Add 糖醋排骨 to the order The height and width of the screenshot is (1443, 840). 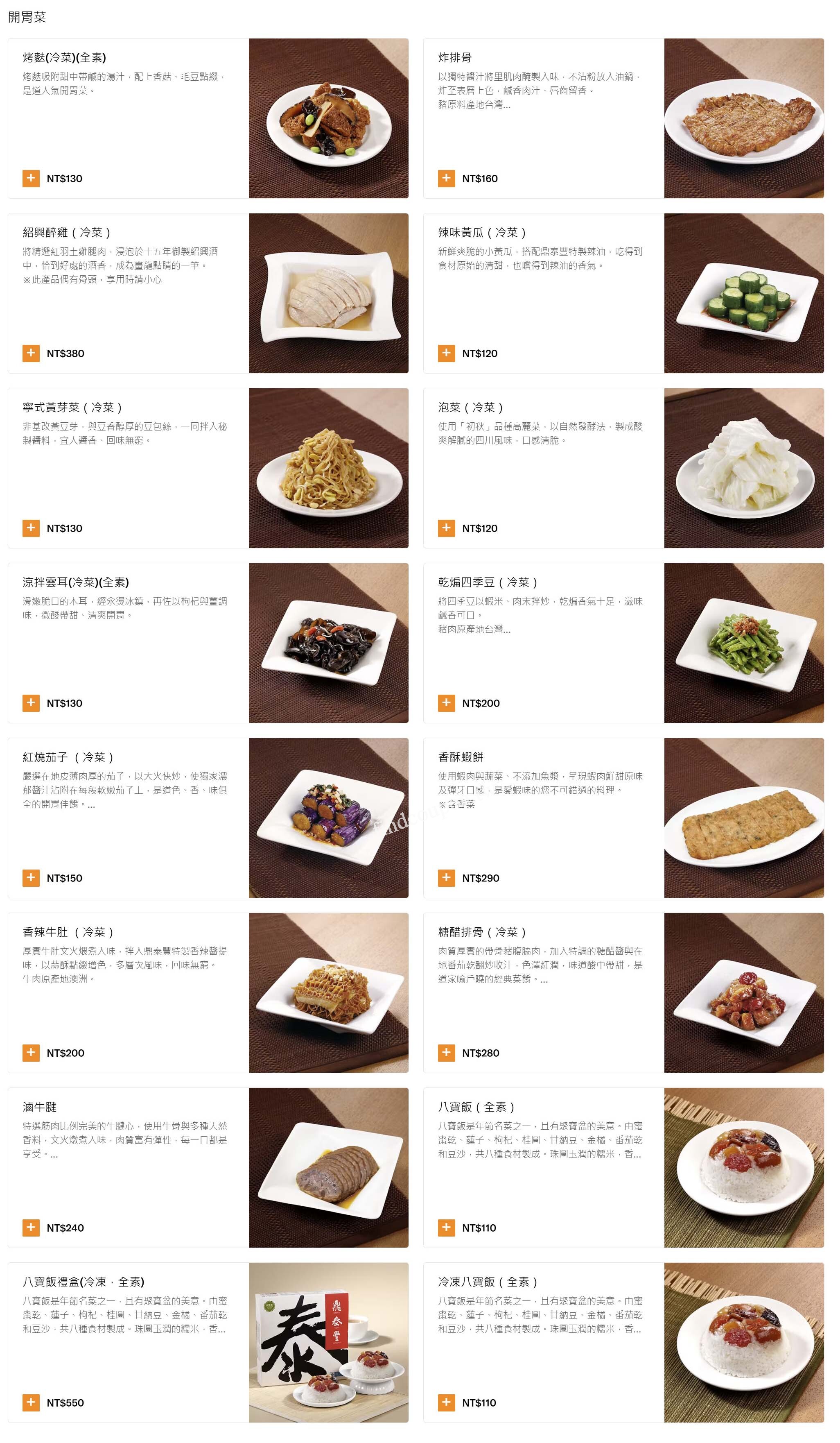pyautogui.click(x=446, y=1053)
